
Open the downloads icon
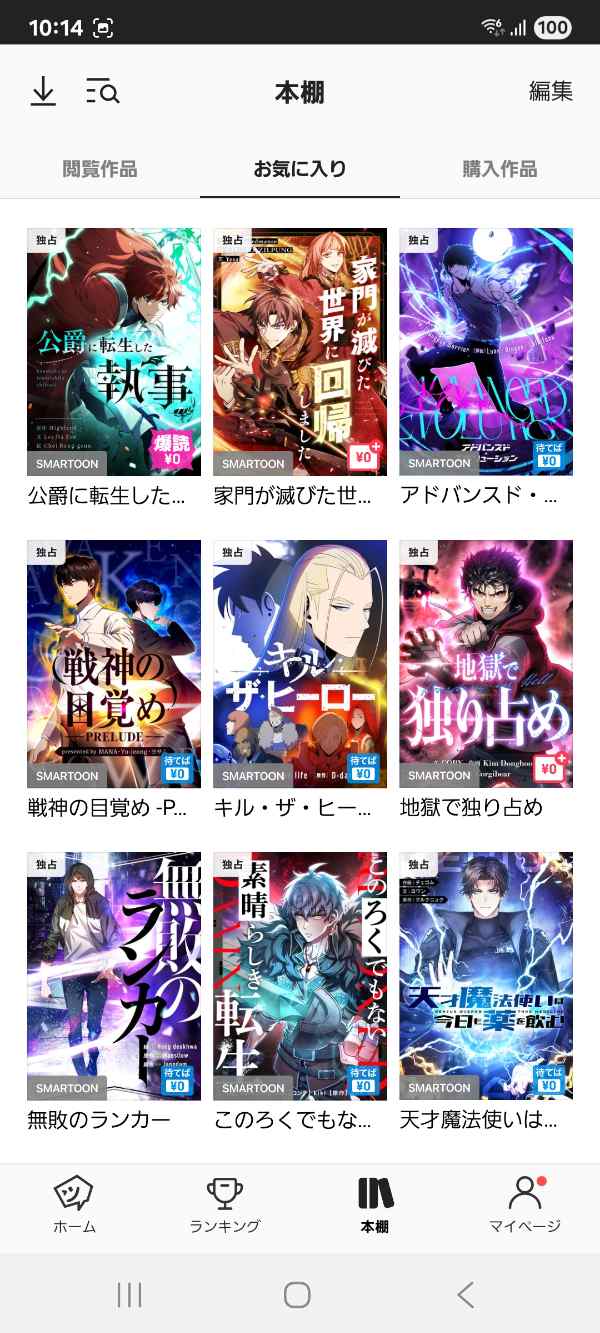pyautogui.click(x=43, y=92)
